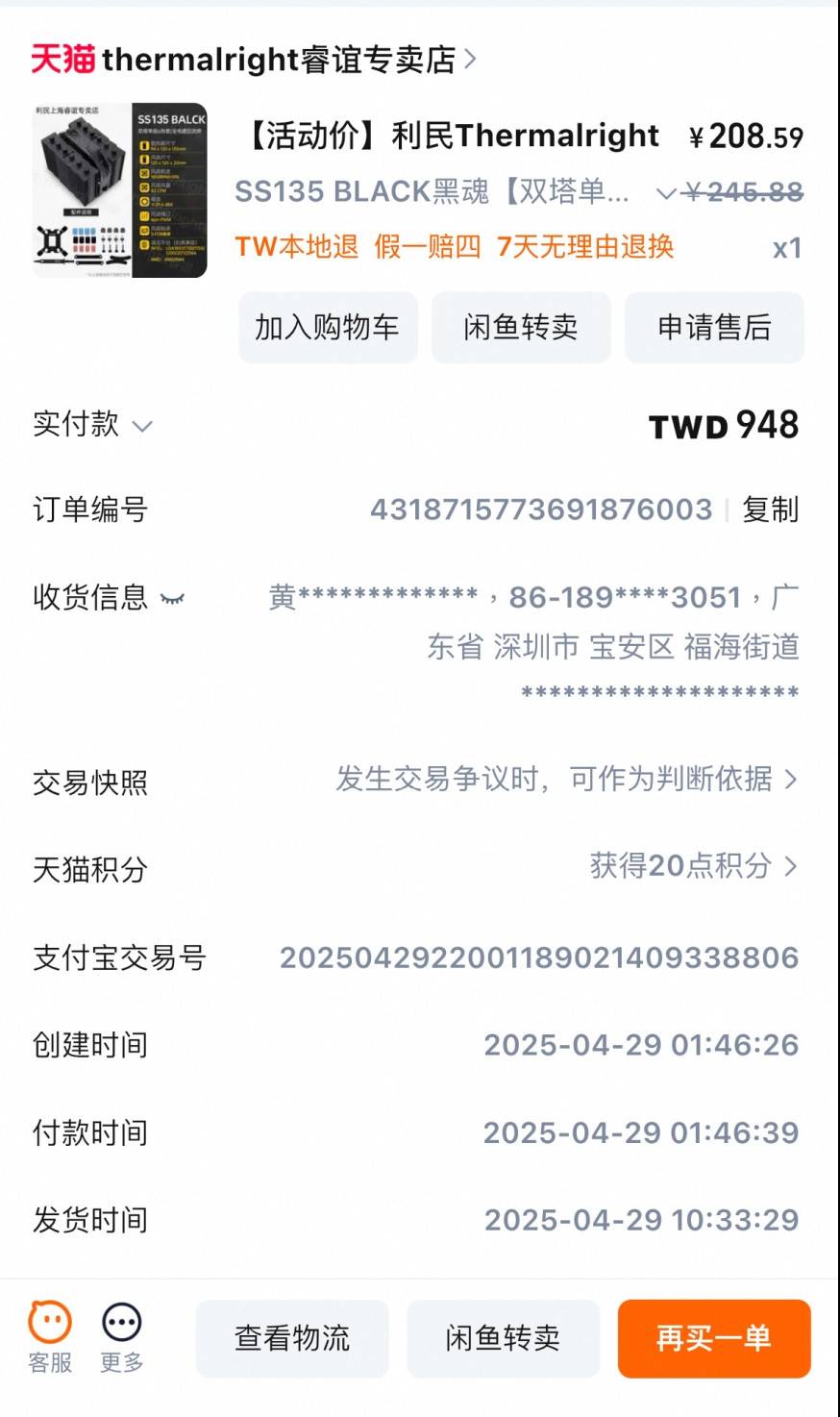Tap the 闲鱼转卖 button beside 申请售后
Screen dimensions: 840x1417
coord(521,327)
